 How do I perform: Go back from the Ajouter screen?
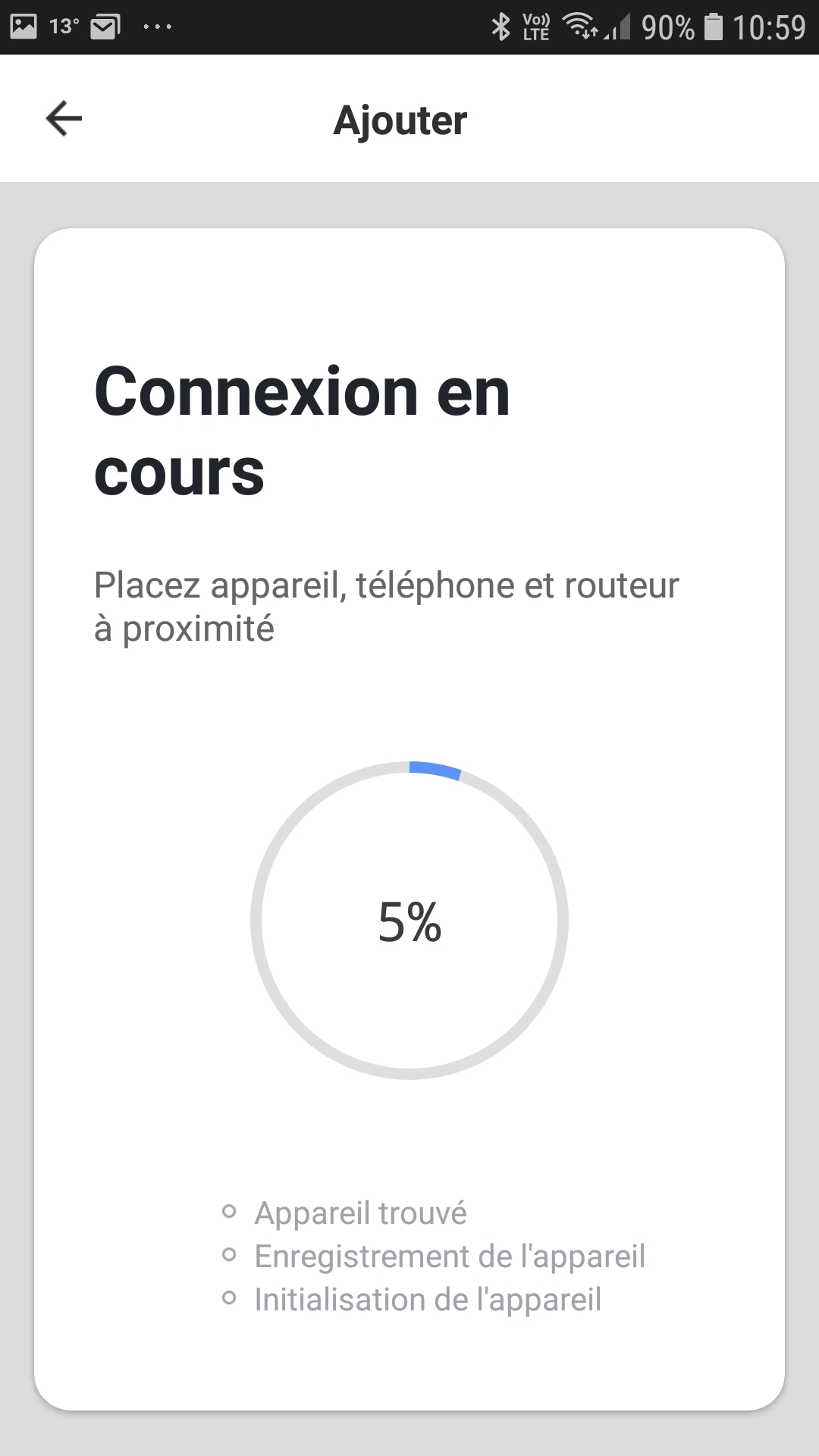(64, 119)
